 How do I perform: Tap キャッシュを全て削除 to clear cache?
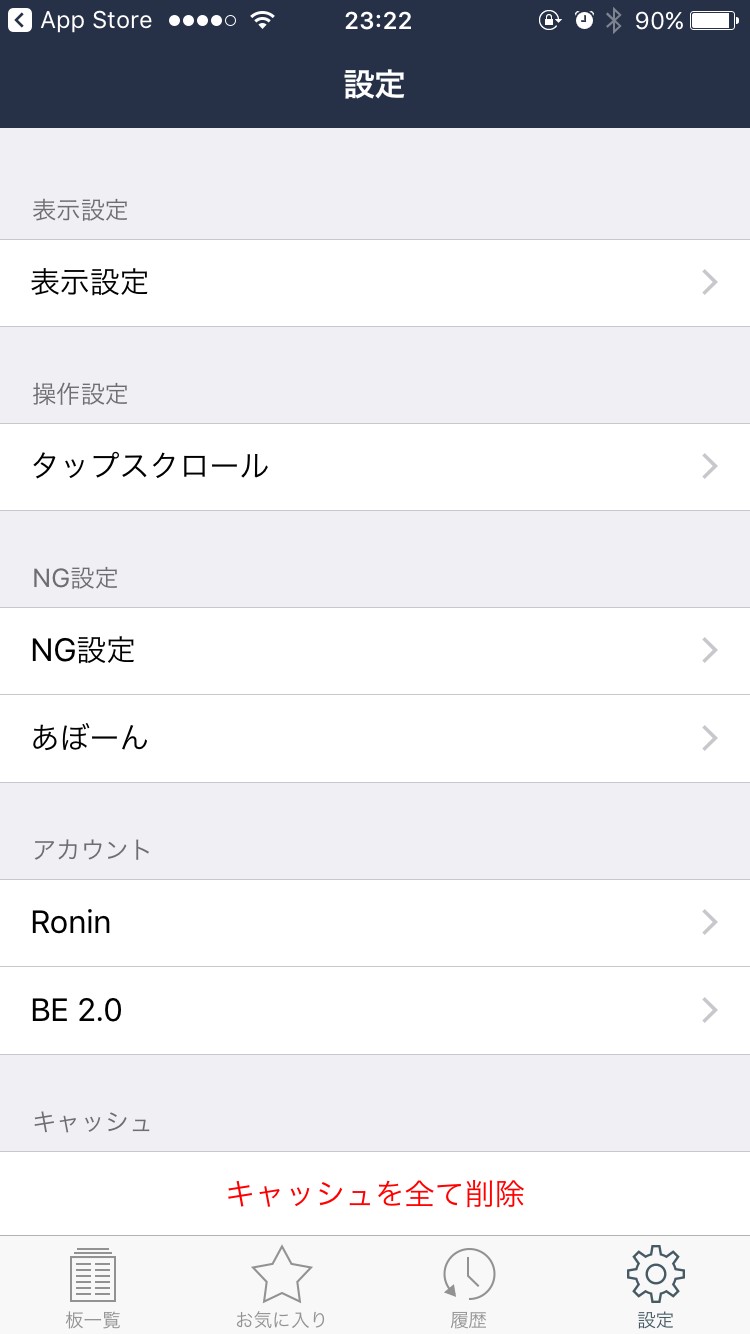pos(375,1193)
